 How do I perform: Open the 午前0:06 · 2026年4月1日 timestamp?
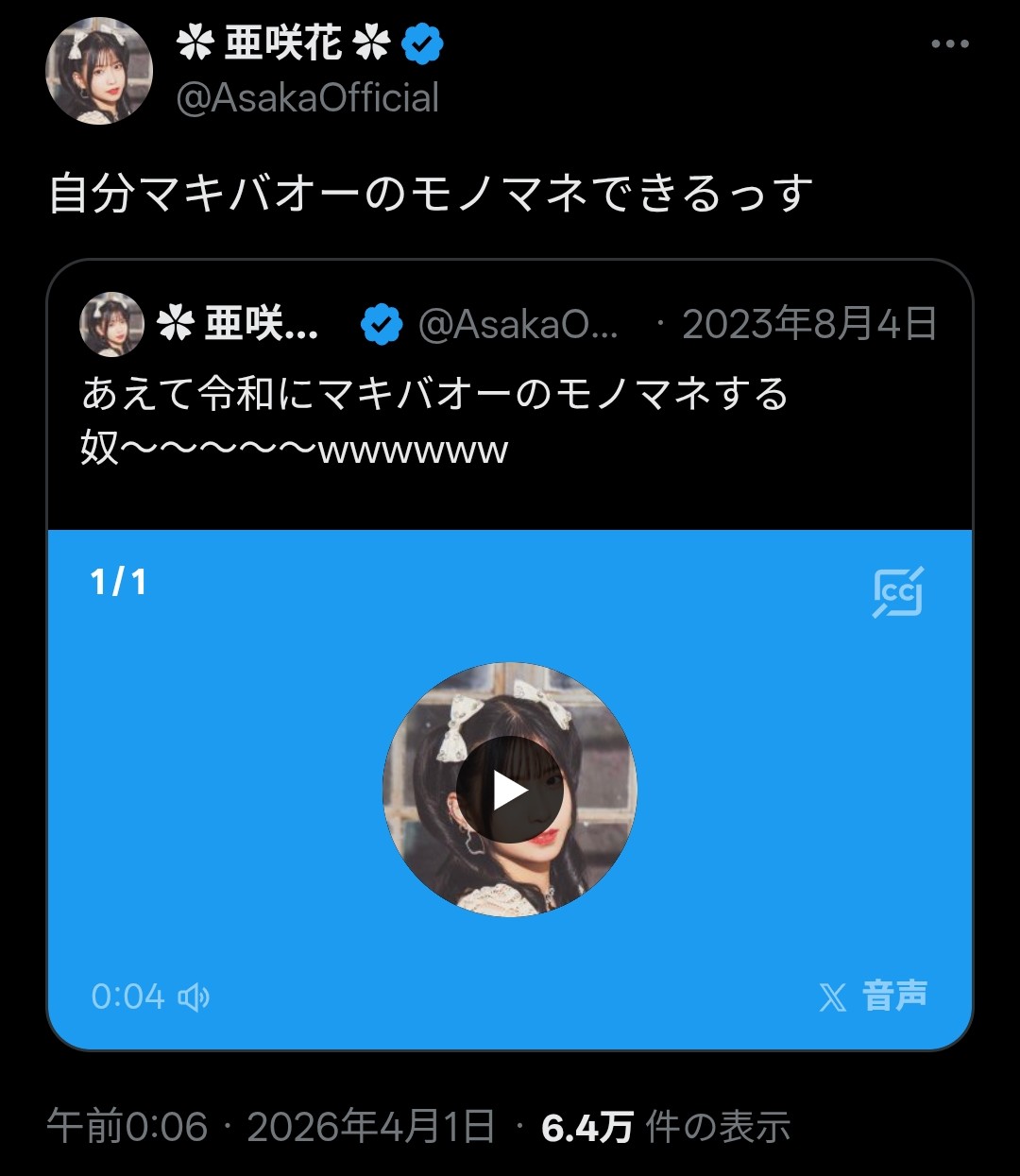click(271, 1127)
